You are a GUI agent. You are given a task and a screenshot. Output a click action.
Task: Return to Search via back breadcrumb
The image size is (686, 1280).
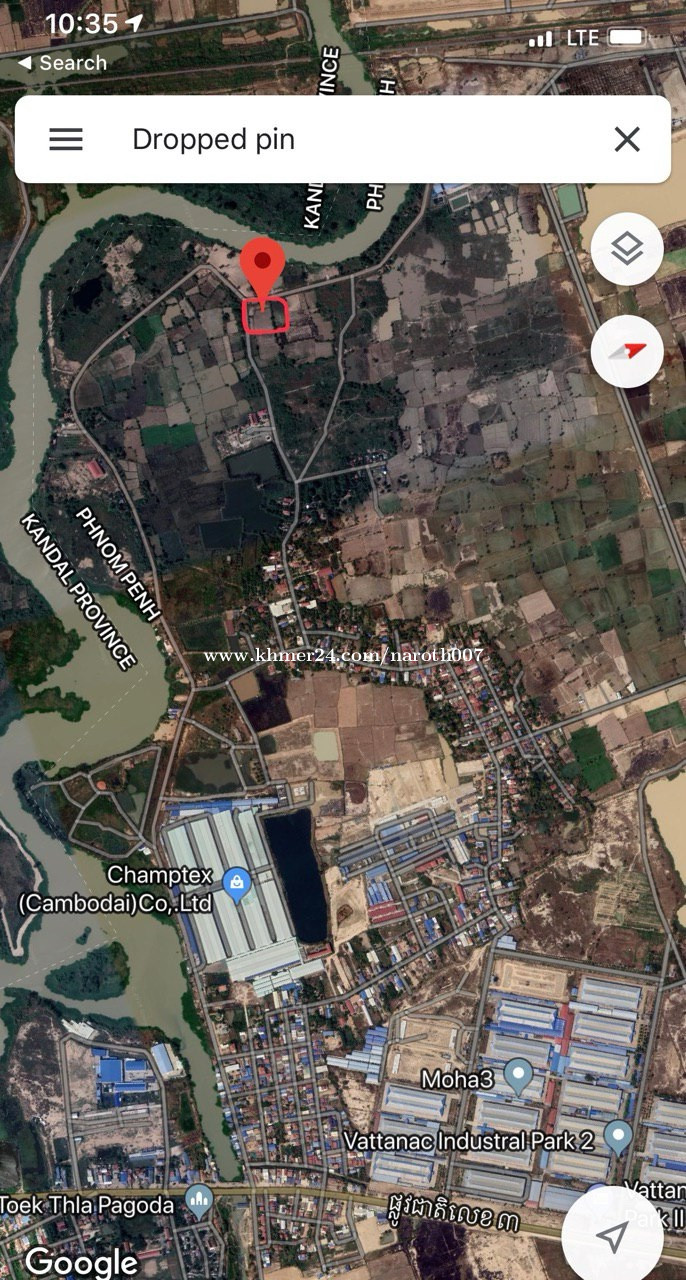(x=62, y=63)
